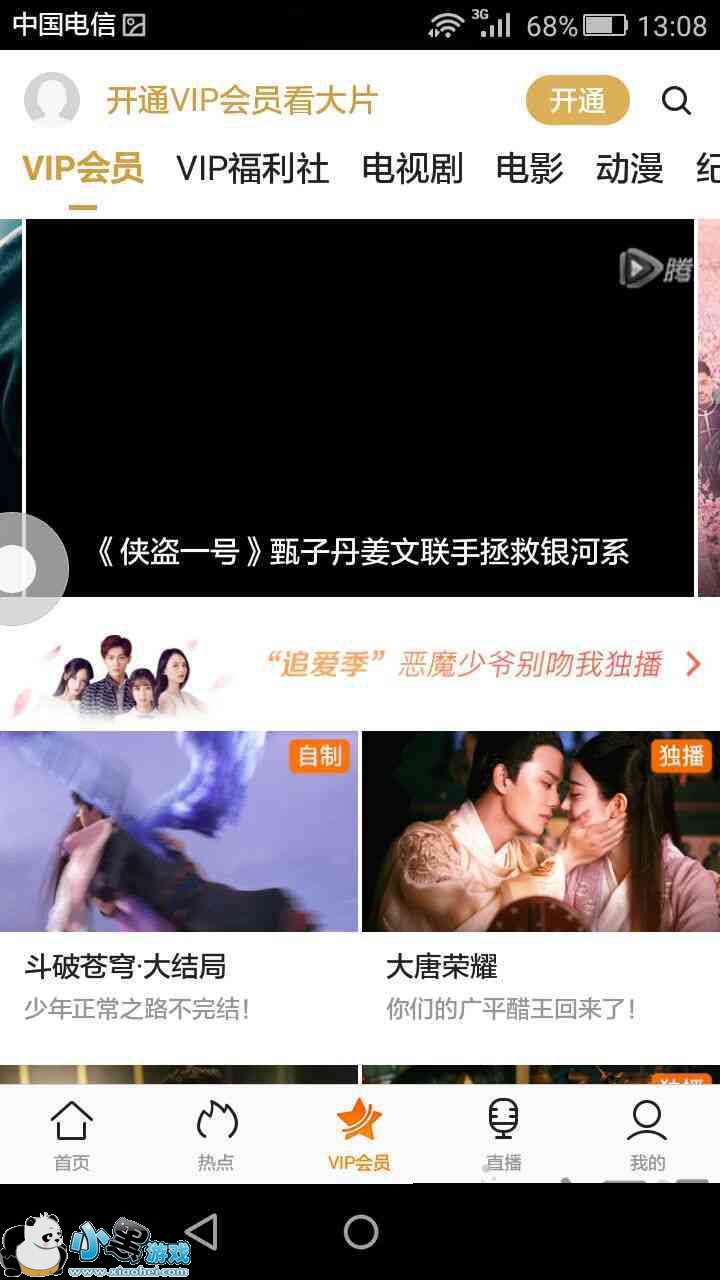Tap the system home button
The height and width of the screenshot is (1280, 720).
click(x=361, y=1232)
